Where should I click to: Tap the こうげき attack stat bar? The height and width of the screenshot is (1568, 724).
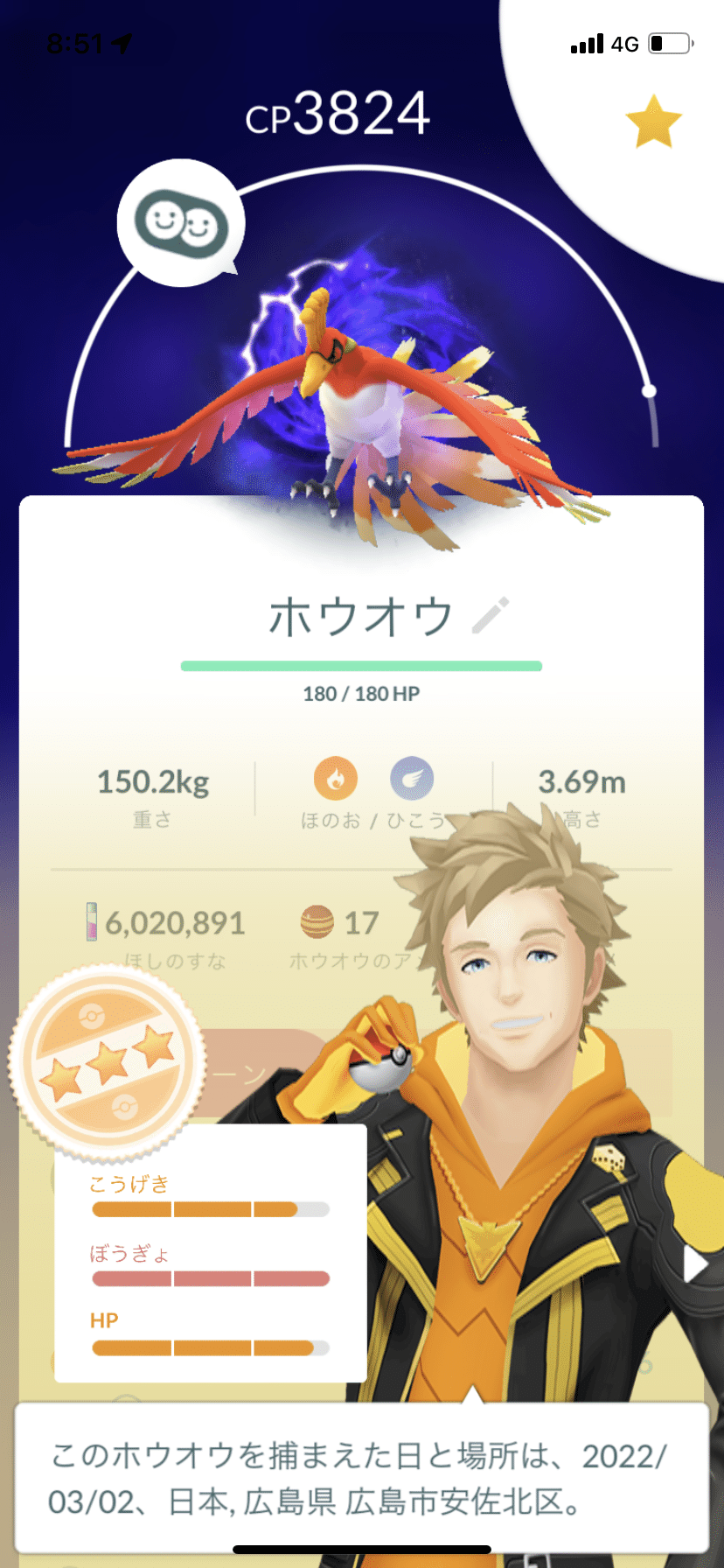[x=210, y=1208]
